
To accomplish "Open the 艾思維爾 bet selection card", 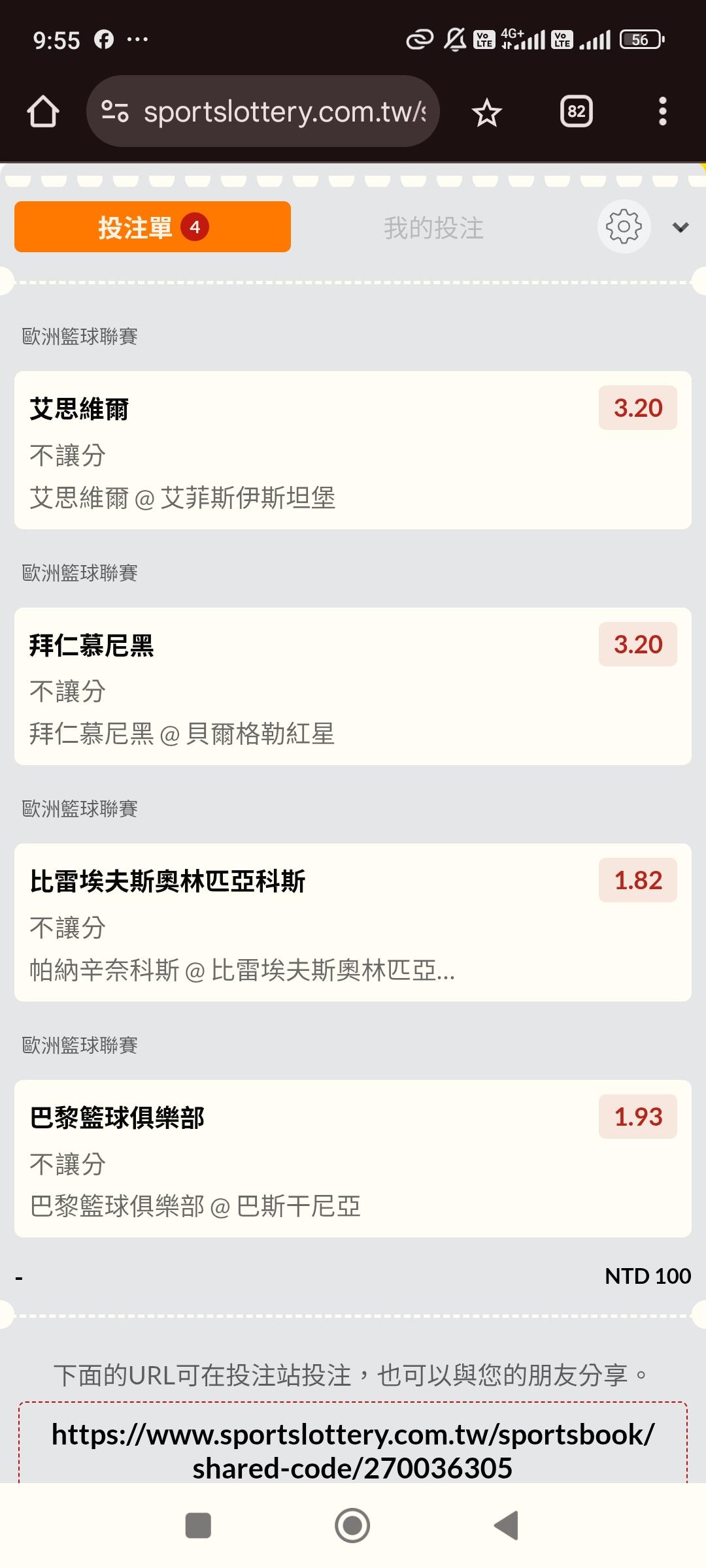I will pos(352,450).
